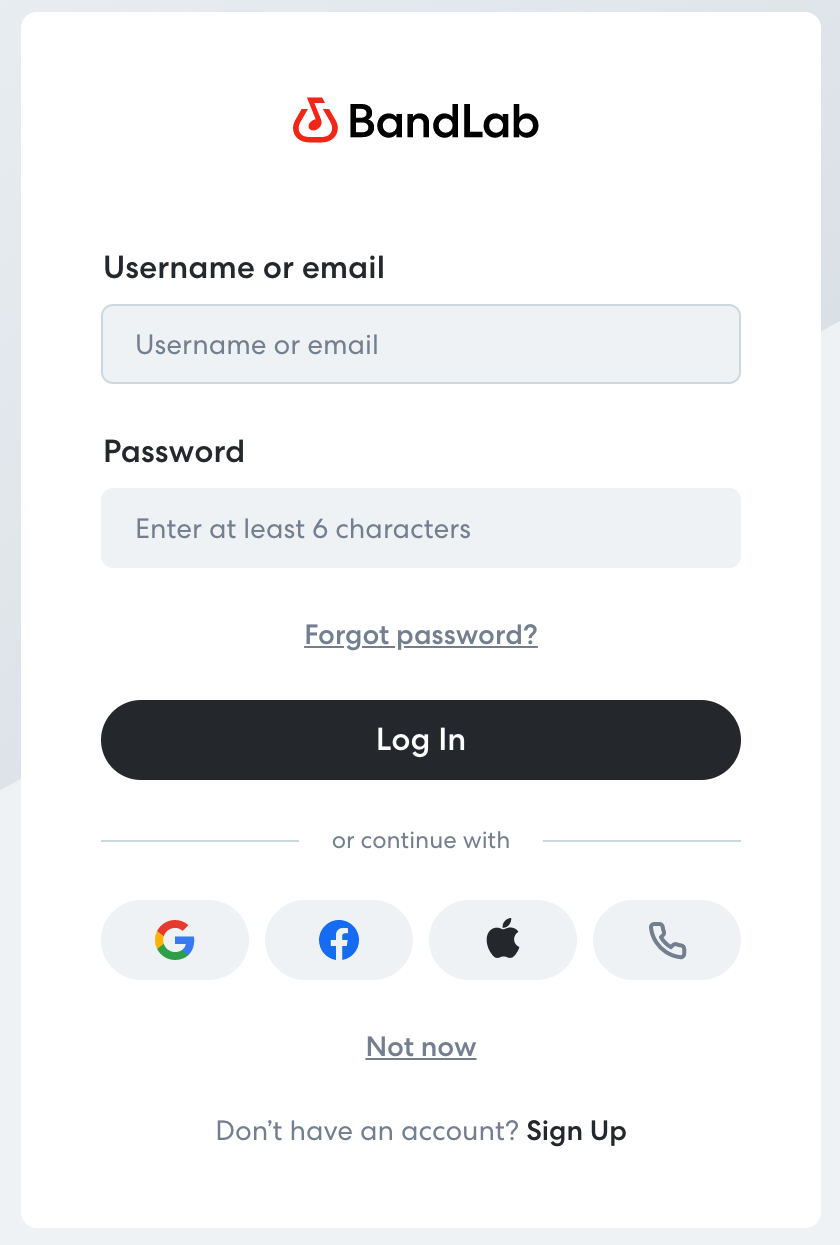This screenshot has height=1245, width=840.
Task: Continue using phone number
Action: click(666, 939)
